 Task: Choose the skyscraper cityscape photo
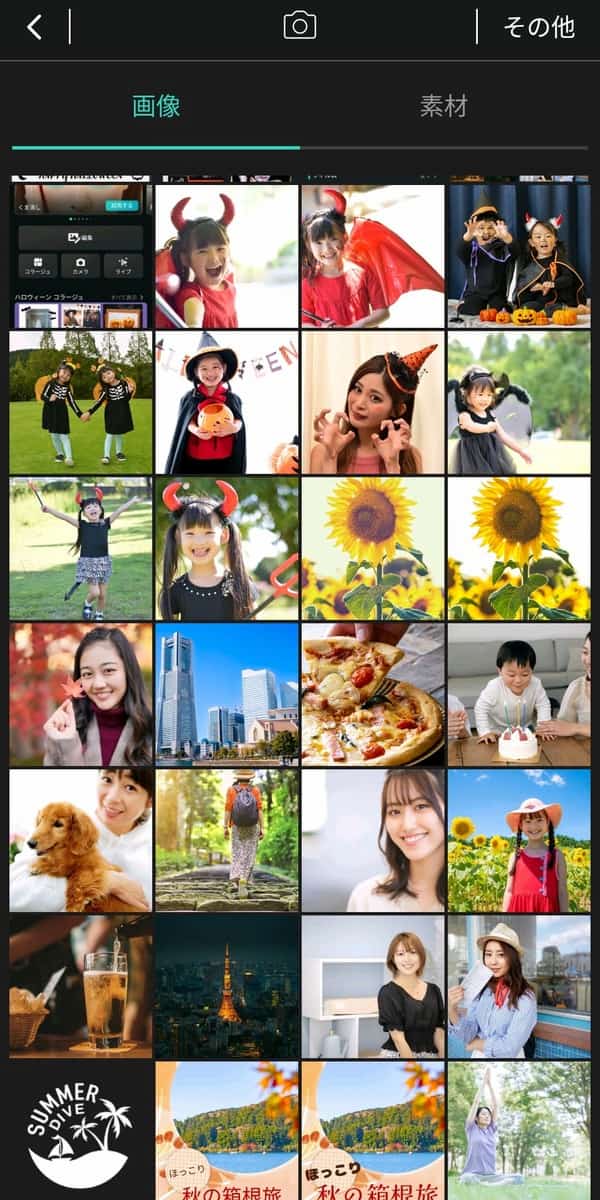tap(226, 694)
